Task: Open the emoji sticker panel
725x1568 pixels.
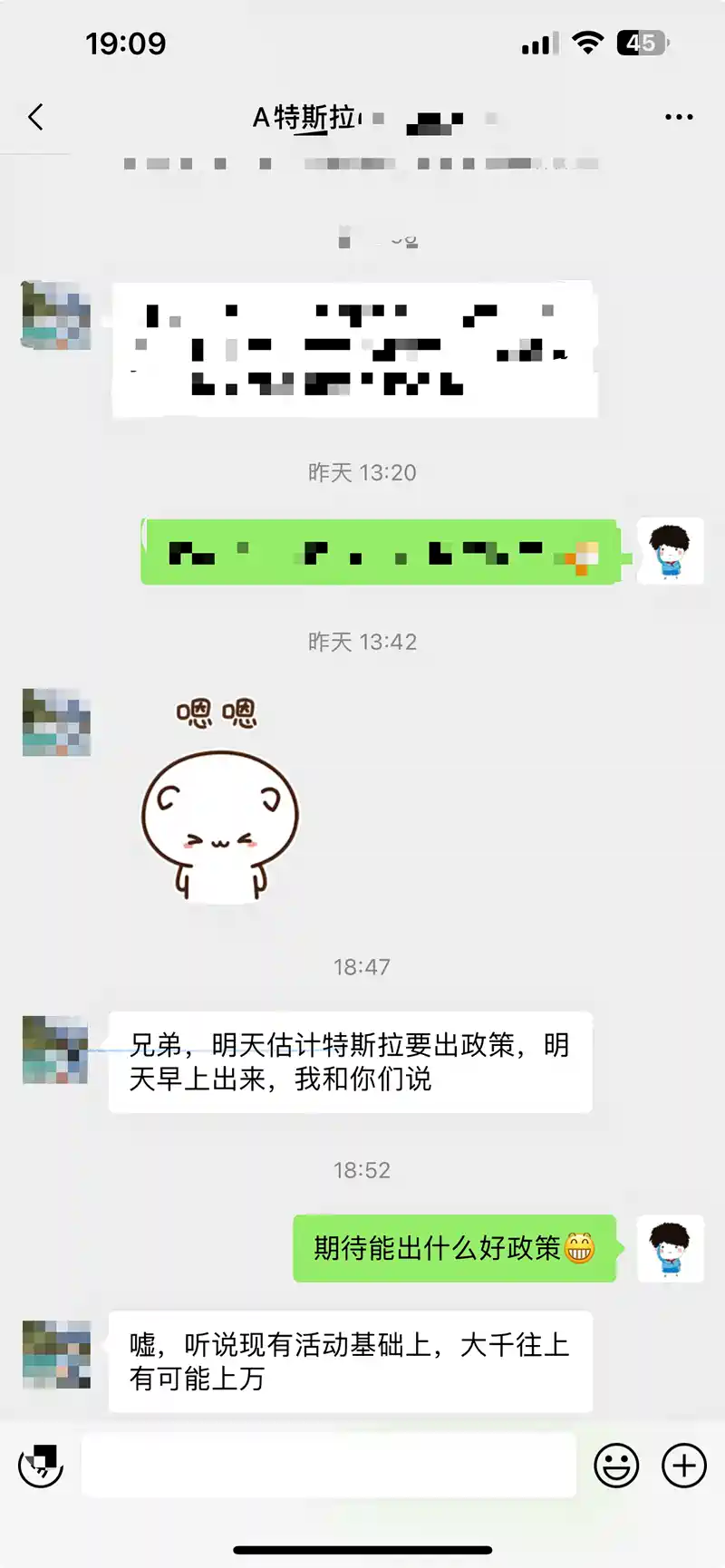Action: pyautogui.click(x=616, y=1466)
